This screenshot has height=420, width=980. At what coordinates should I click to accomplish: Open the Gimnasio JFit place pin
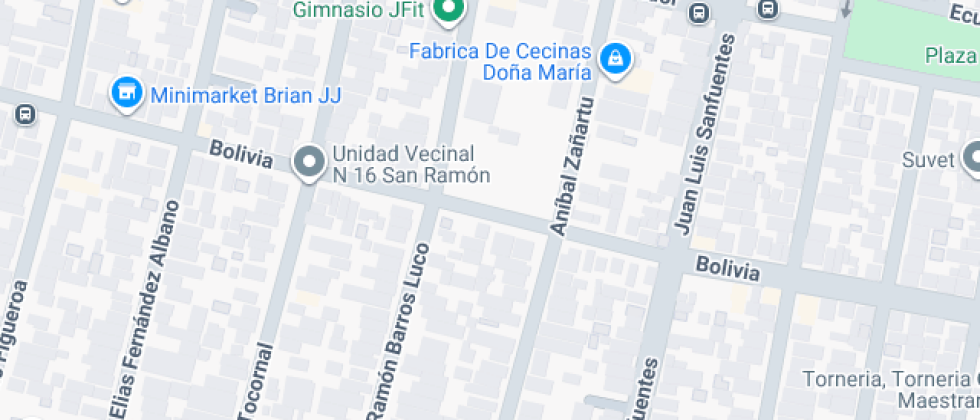pos(450,10)
